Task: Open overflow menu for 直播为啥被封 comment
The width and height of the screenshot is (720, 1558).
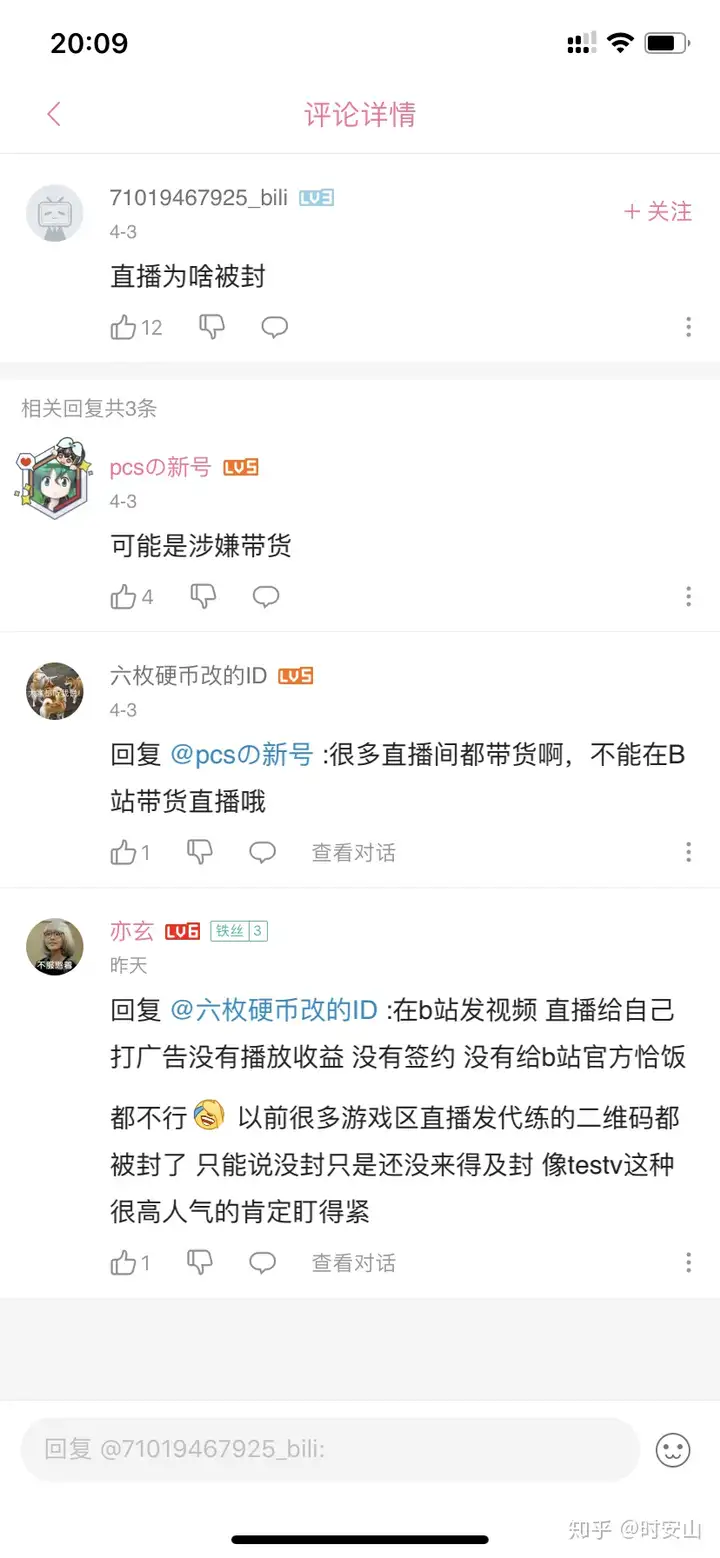Action: (688, 327)
